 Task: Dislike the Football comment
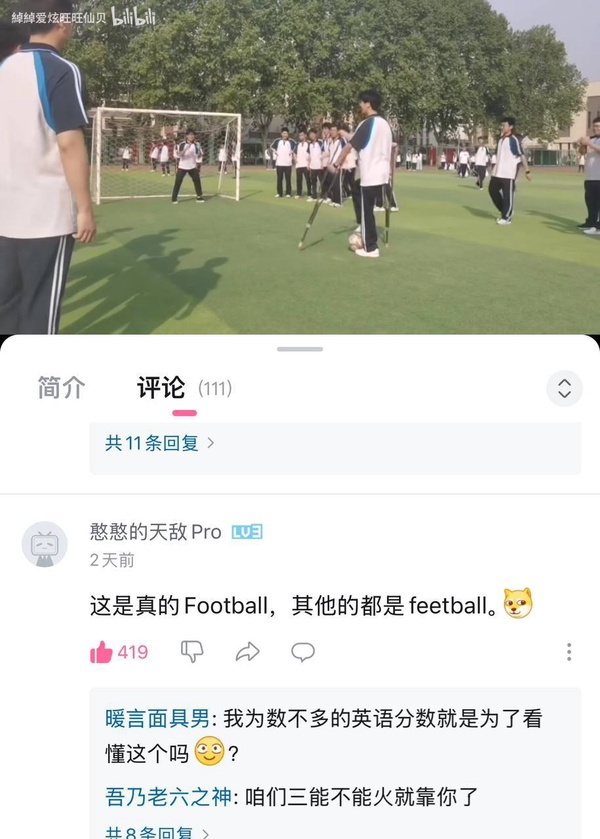(x=191, y=652)
